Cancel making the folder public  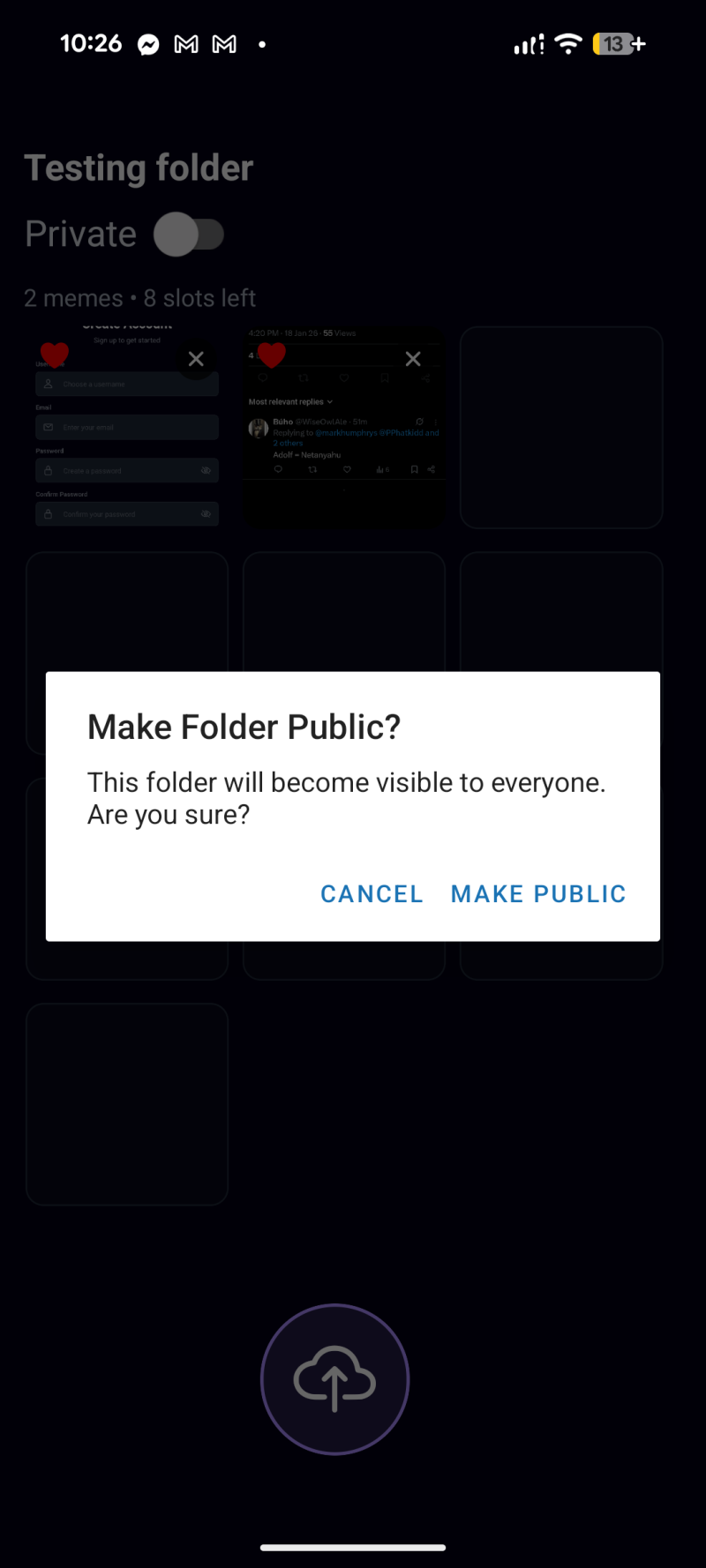(372, 893)
